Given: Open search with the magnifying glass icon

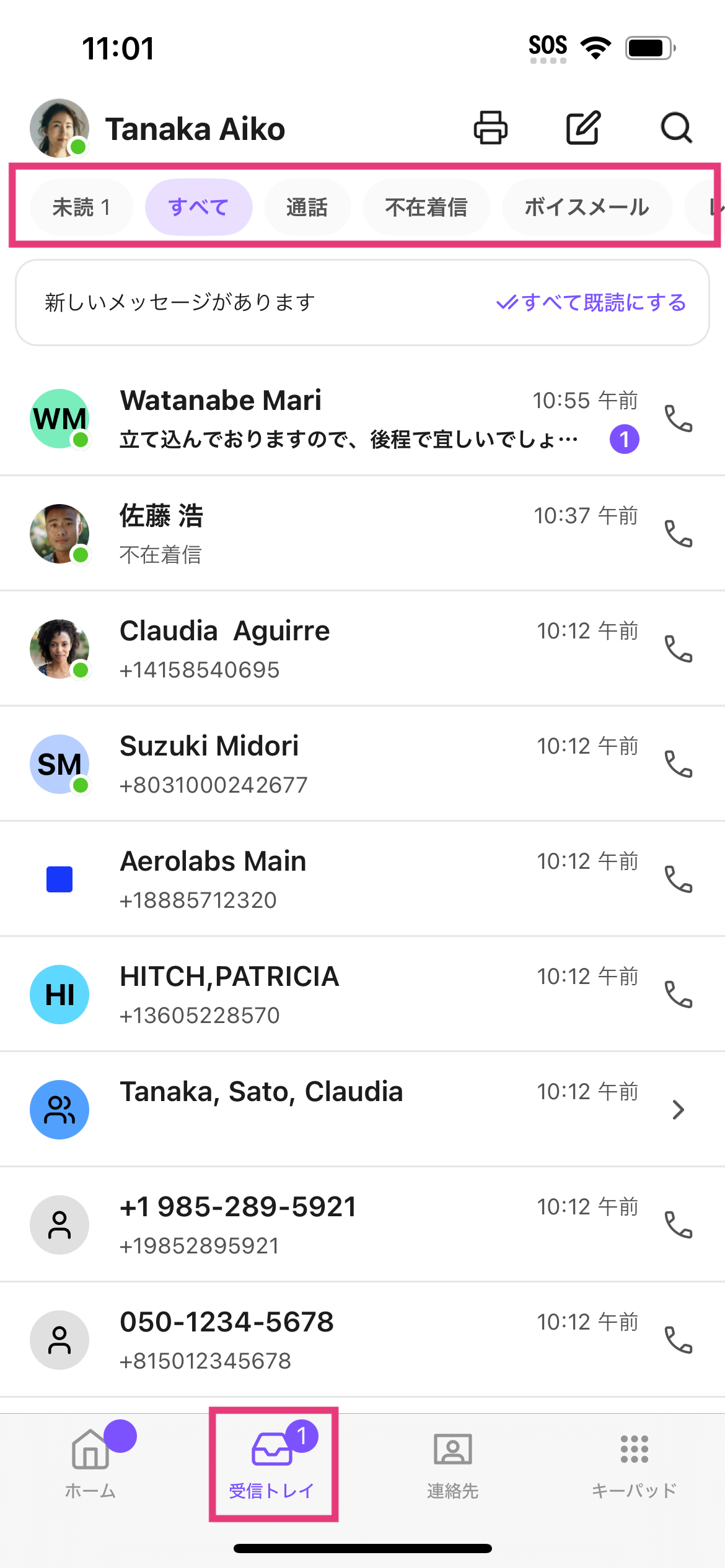Looking at the screenshot, I should pos(675,128).
